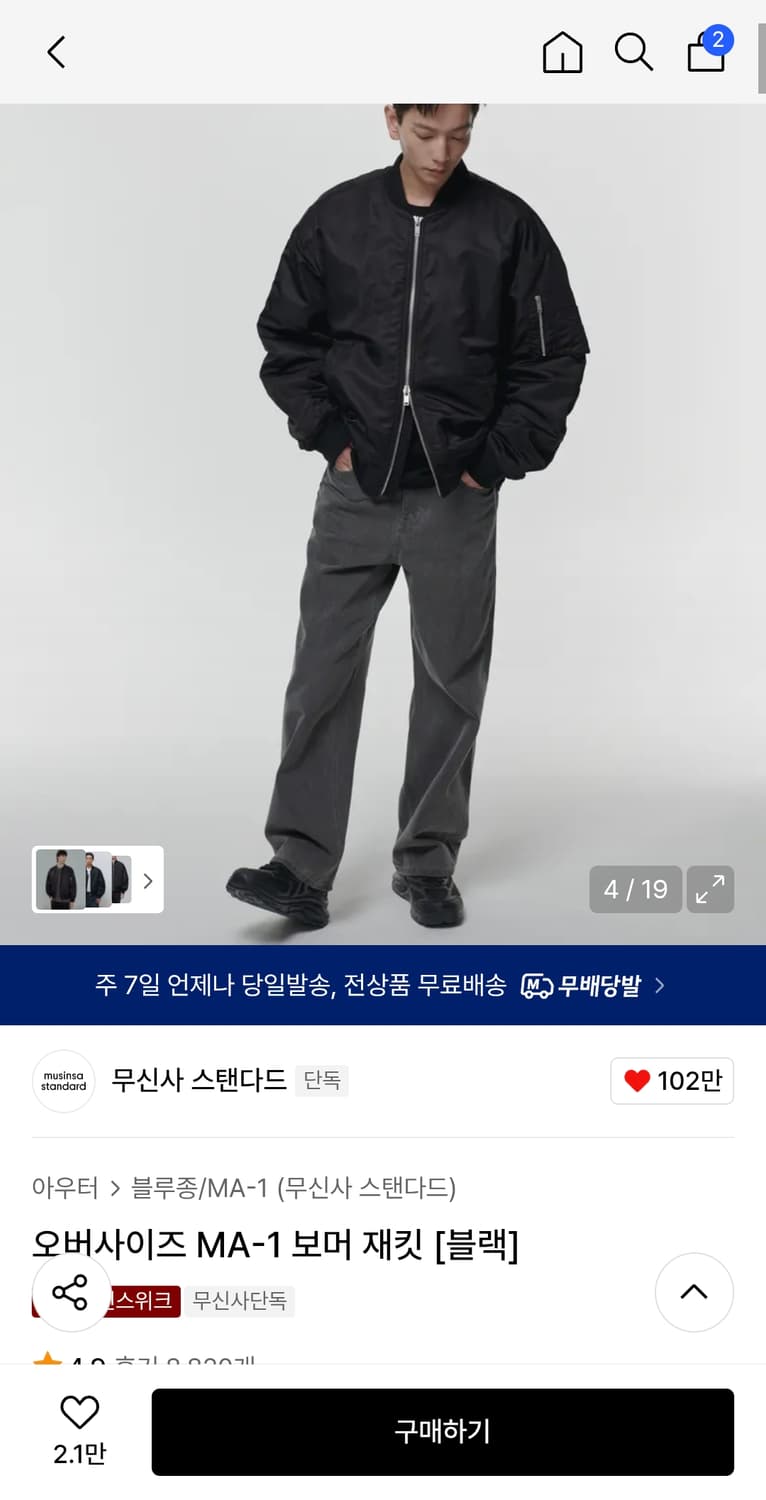Open the search magnifier icon
This screenshot has height=1500, width=766.
coord(634,52)
